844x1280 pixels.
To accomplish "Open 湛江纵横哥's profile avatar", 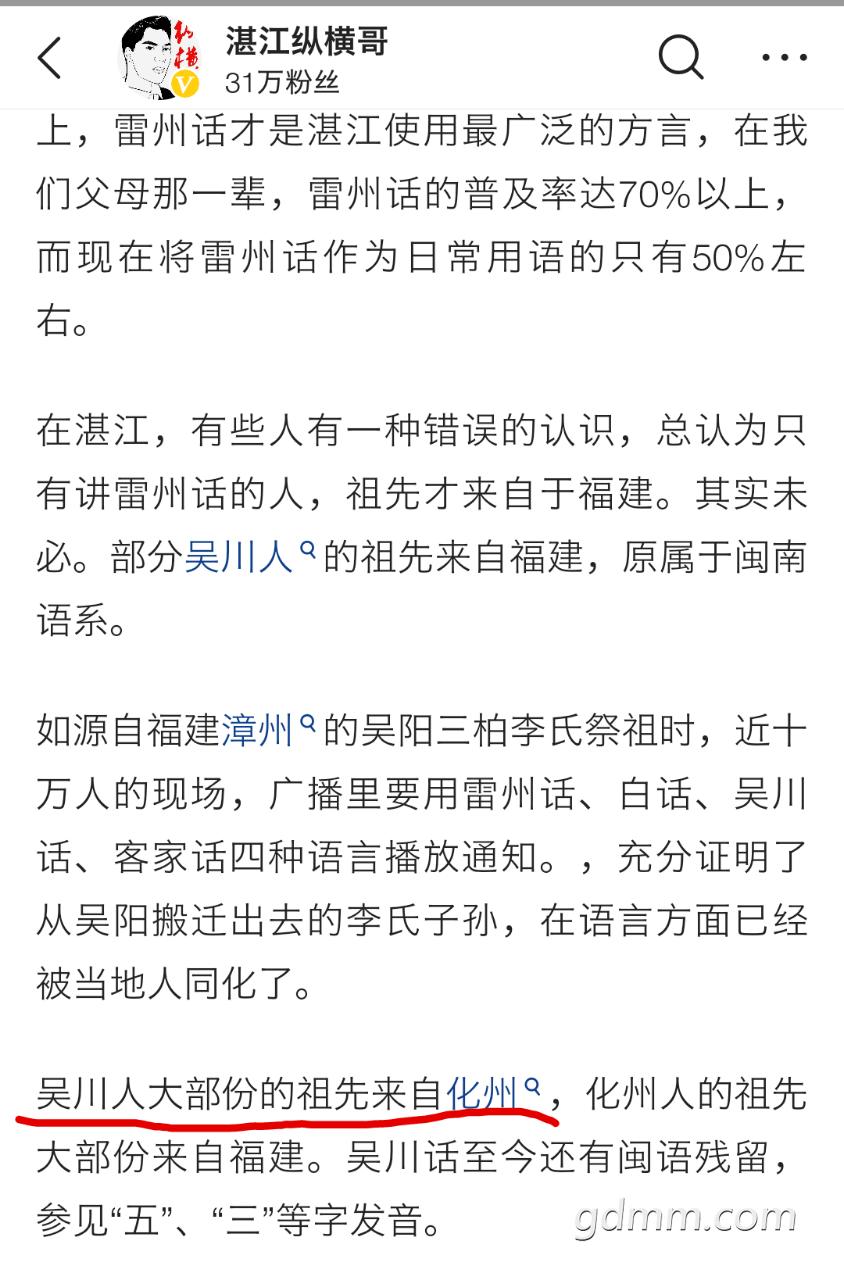I will tap(160, 58).
